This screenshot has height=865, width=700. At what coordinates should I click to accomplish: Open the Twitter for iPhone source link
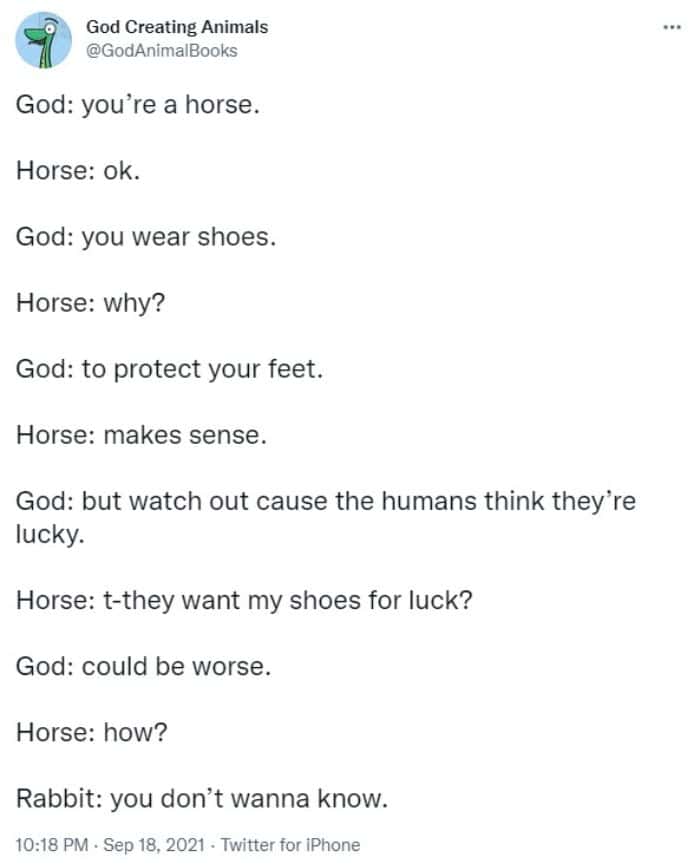click(x=289, y=845)
